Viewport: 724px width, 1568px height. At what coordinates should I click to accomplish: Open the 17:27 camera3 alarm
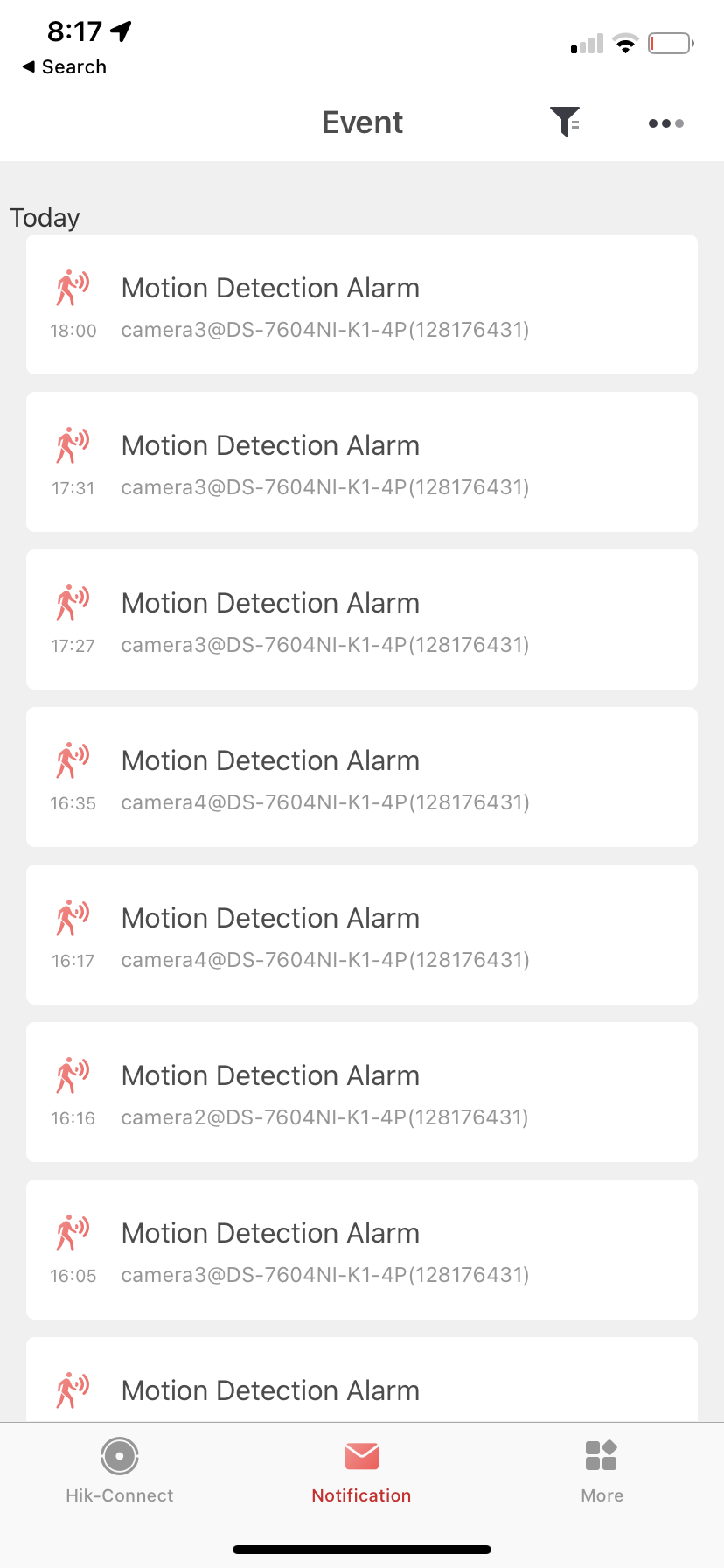point(362,619)
